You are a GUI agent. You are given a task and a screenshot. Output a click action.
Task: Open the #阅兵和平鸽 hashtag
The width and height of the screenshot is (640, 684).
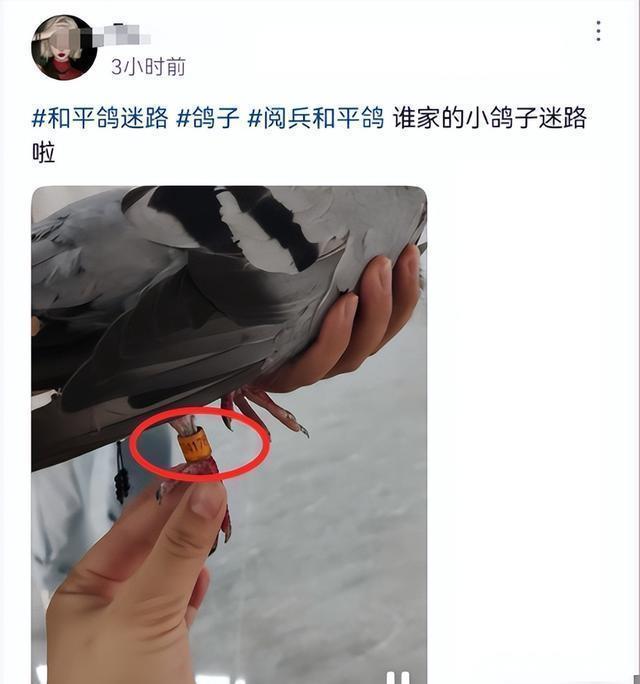click(x=316, y=118)
